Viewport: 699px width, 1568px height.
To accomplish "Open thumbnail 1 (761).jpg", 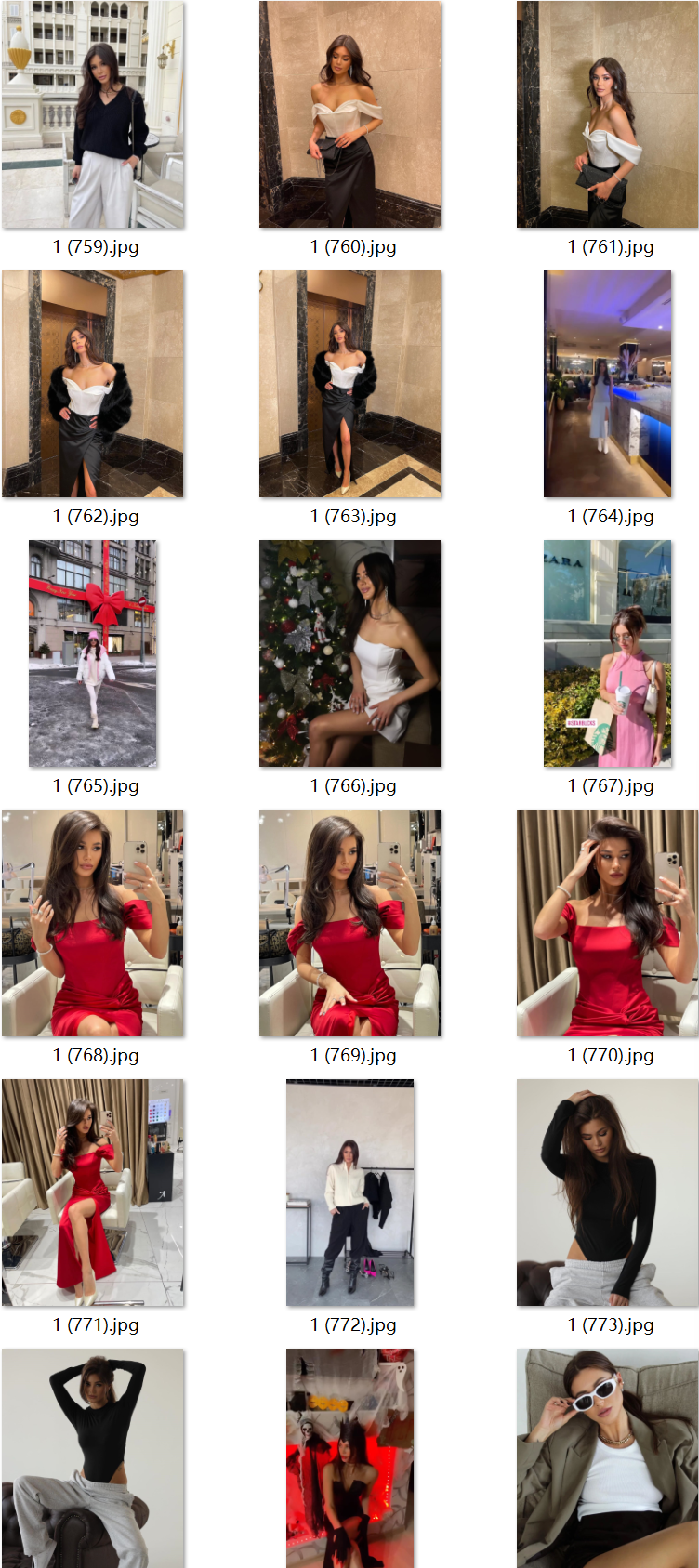I will [x=607, y=114].
